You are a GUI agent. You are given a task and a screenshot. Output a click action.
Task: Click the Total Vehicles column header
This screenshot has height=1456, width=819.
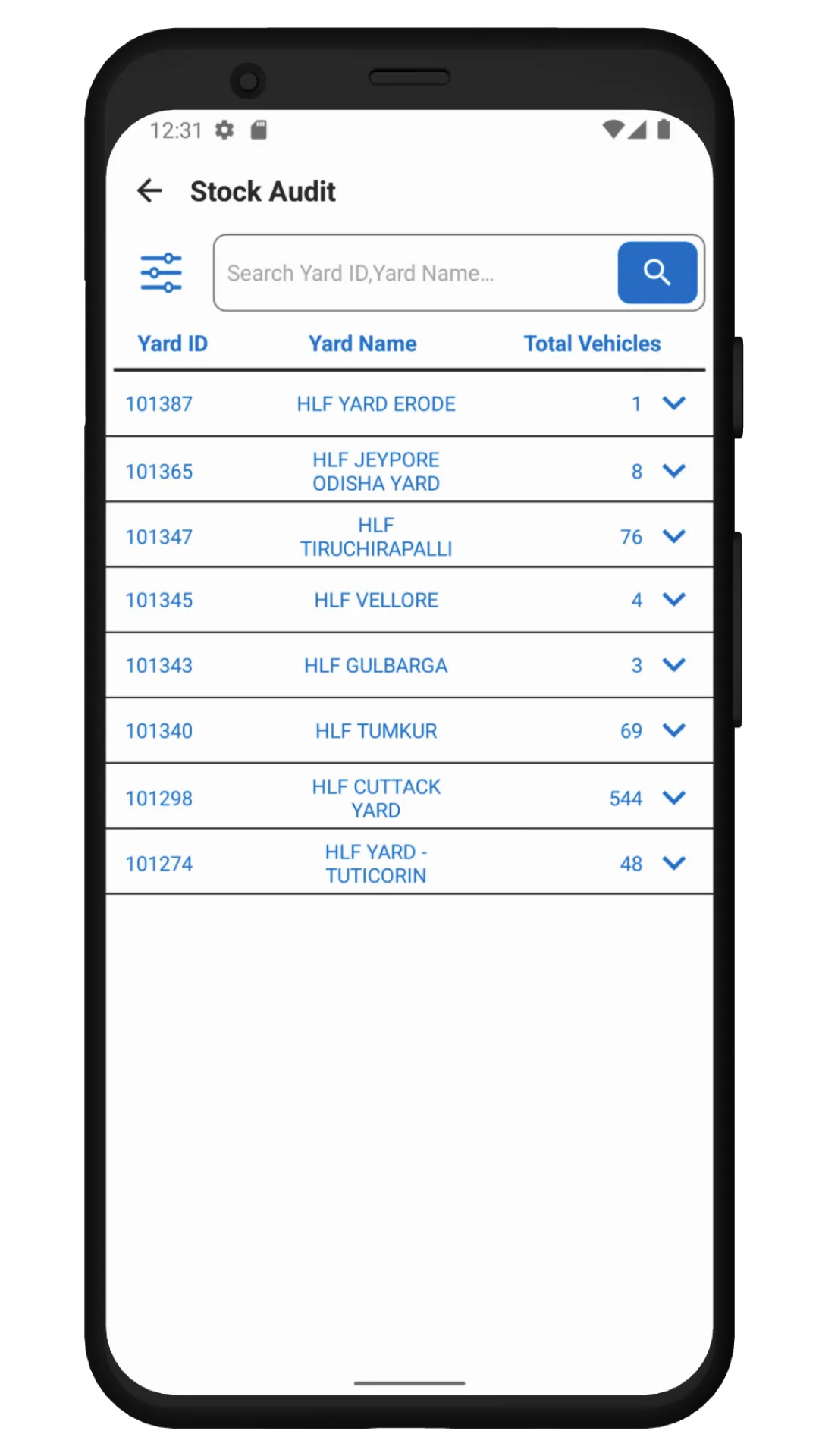592,343
